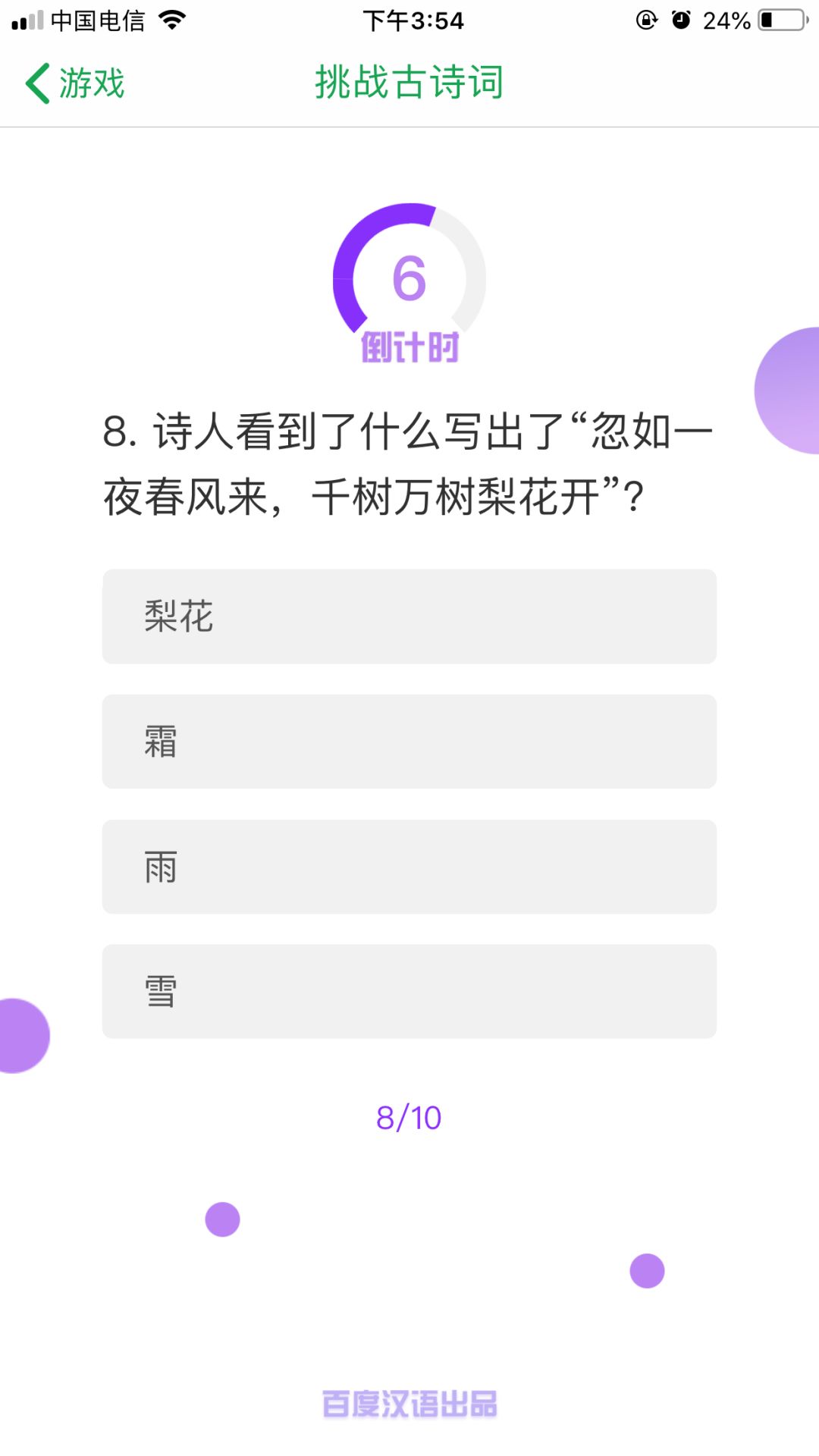Select the answer option 霜
The image size is (819, 1456).
[x=409, y=742]
